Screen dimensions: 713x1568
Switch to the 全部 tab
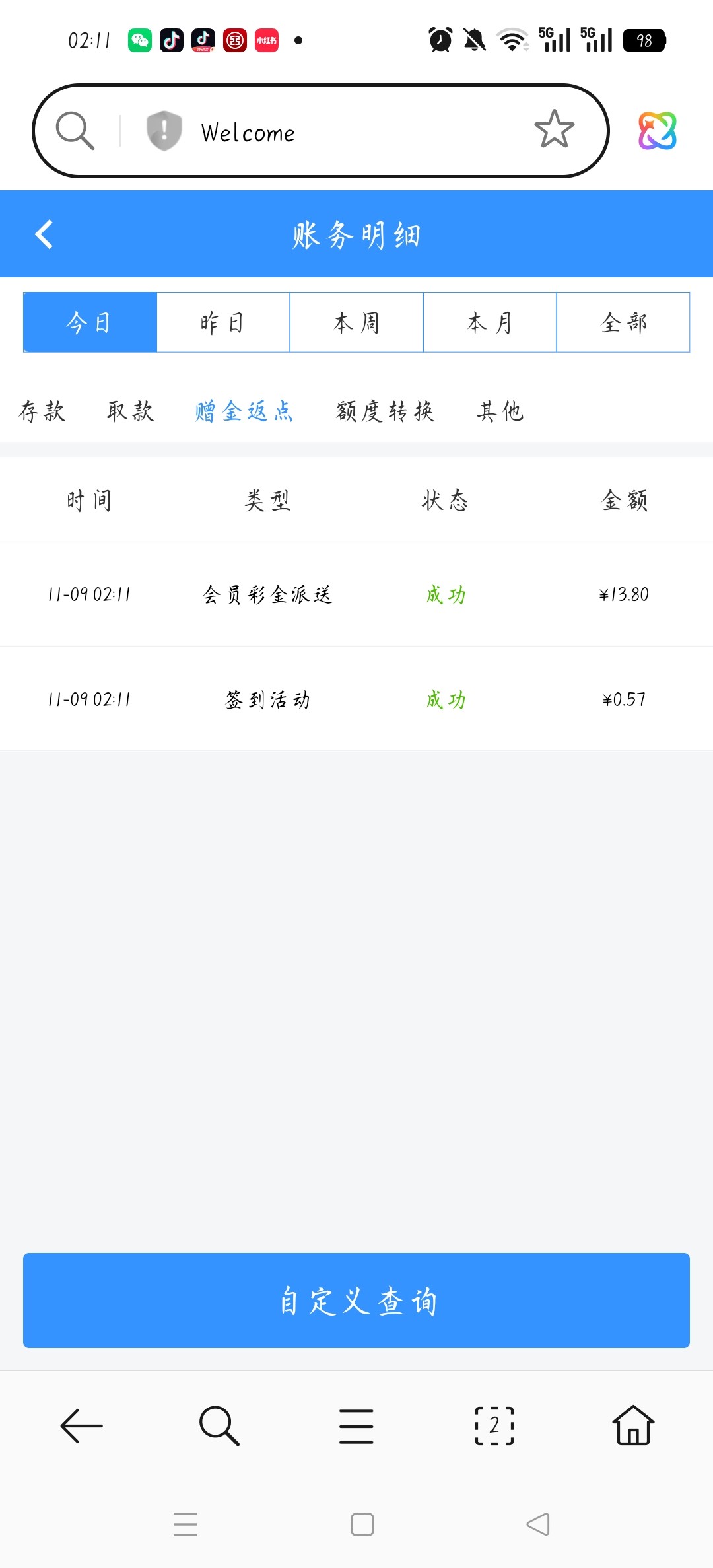click(x=623, y=322)
